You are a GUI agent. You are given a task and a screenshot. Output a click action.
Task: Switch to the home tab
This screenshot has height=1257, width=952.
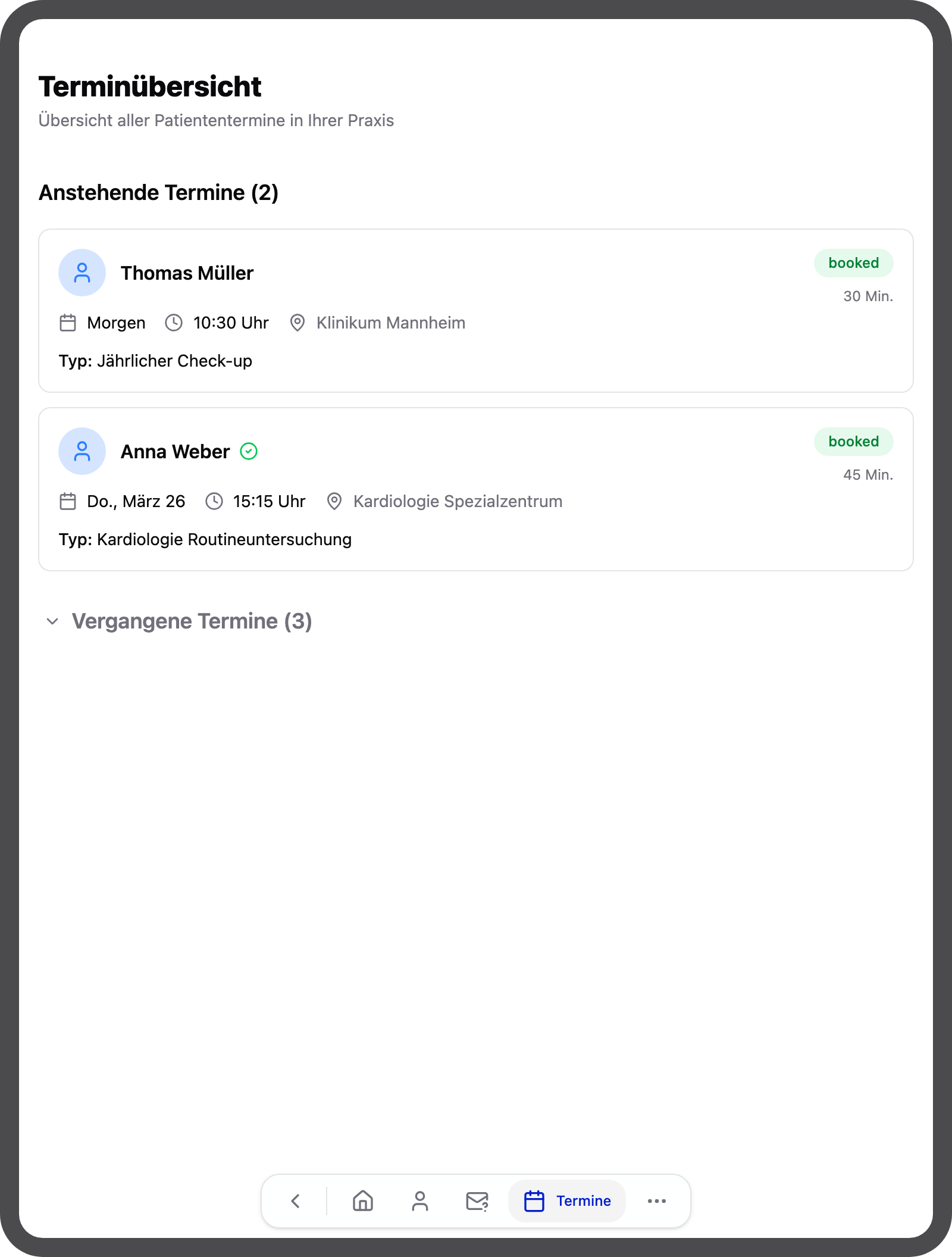(x=362, y=1200)
